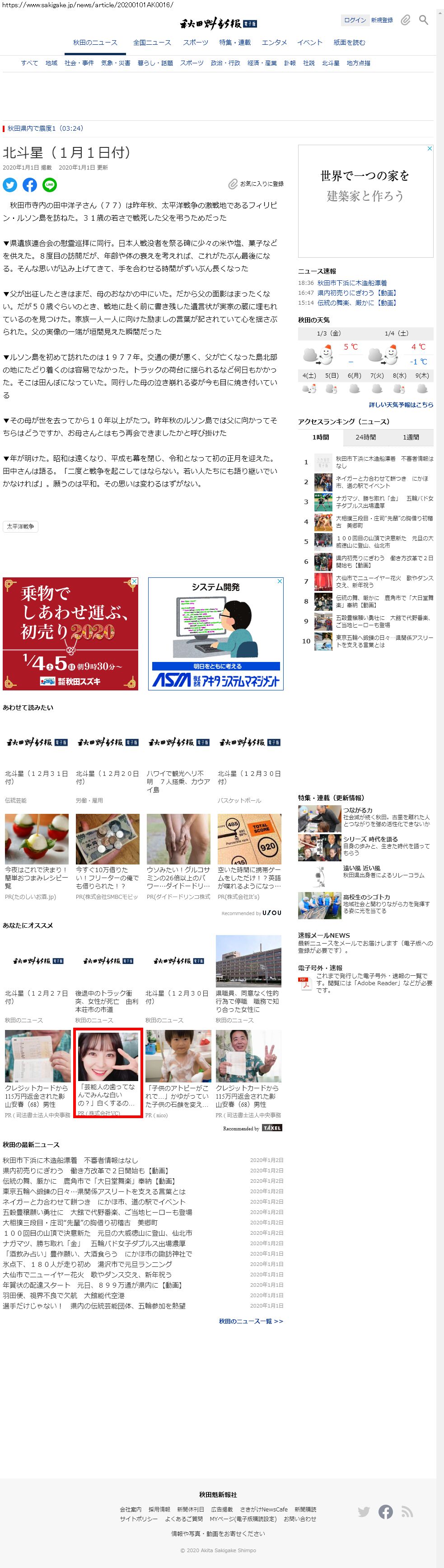The width and height of the screenshot is (444, 1568).
Task: Open 詳しい天気予報はこちら link
Action: 401,404
